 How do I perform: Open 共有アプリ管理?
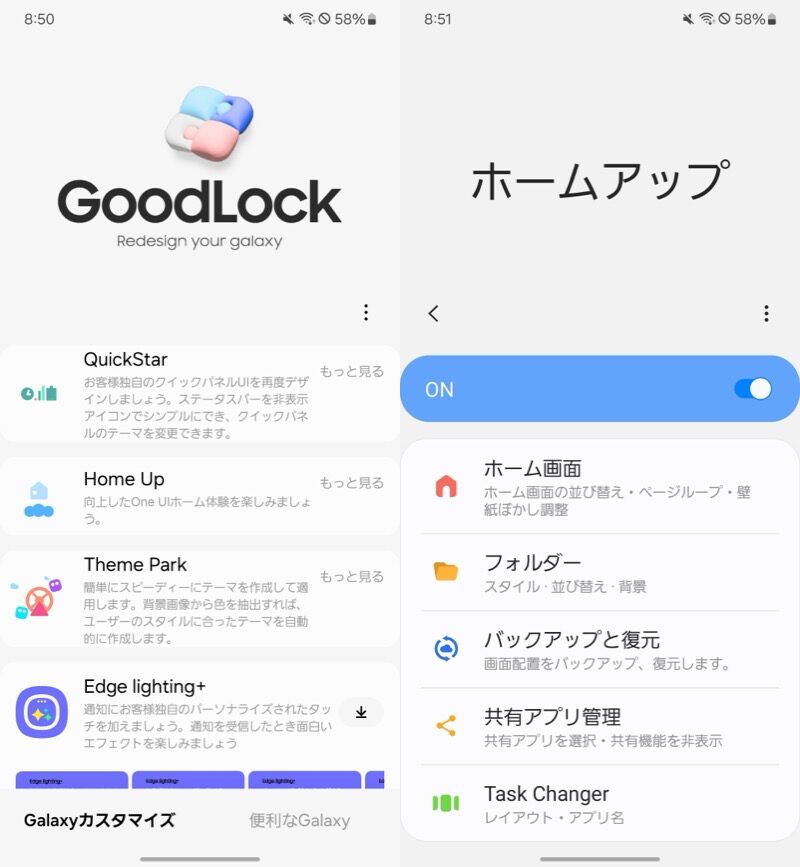tap(600, 727)
